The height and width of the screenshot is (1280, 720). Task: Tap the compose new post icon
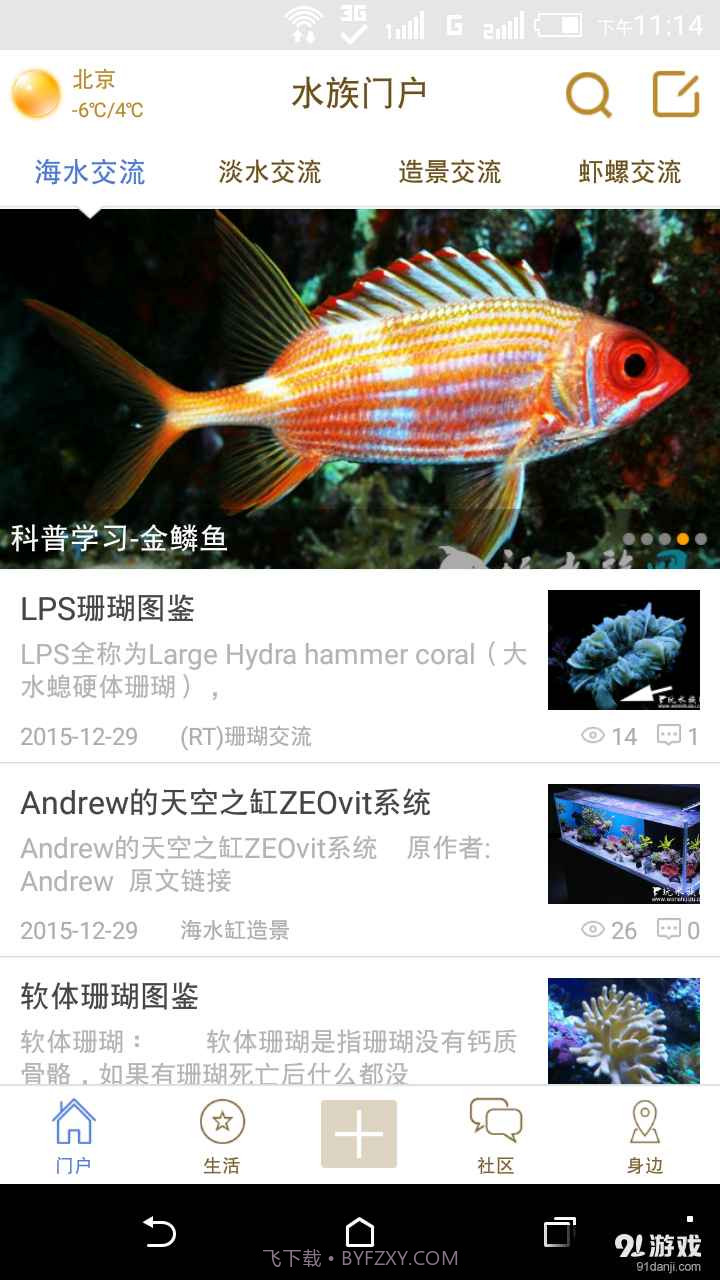(677, 93)
